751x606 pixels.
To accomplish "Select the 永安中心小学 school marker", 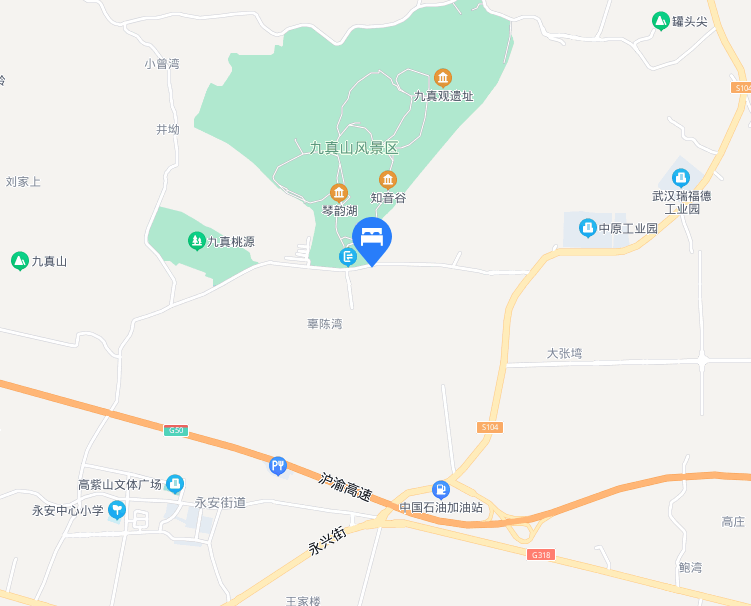I will pyautogui.click(x=117, y=511).
